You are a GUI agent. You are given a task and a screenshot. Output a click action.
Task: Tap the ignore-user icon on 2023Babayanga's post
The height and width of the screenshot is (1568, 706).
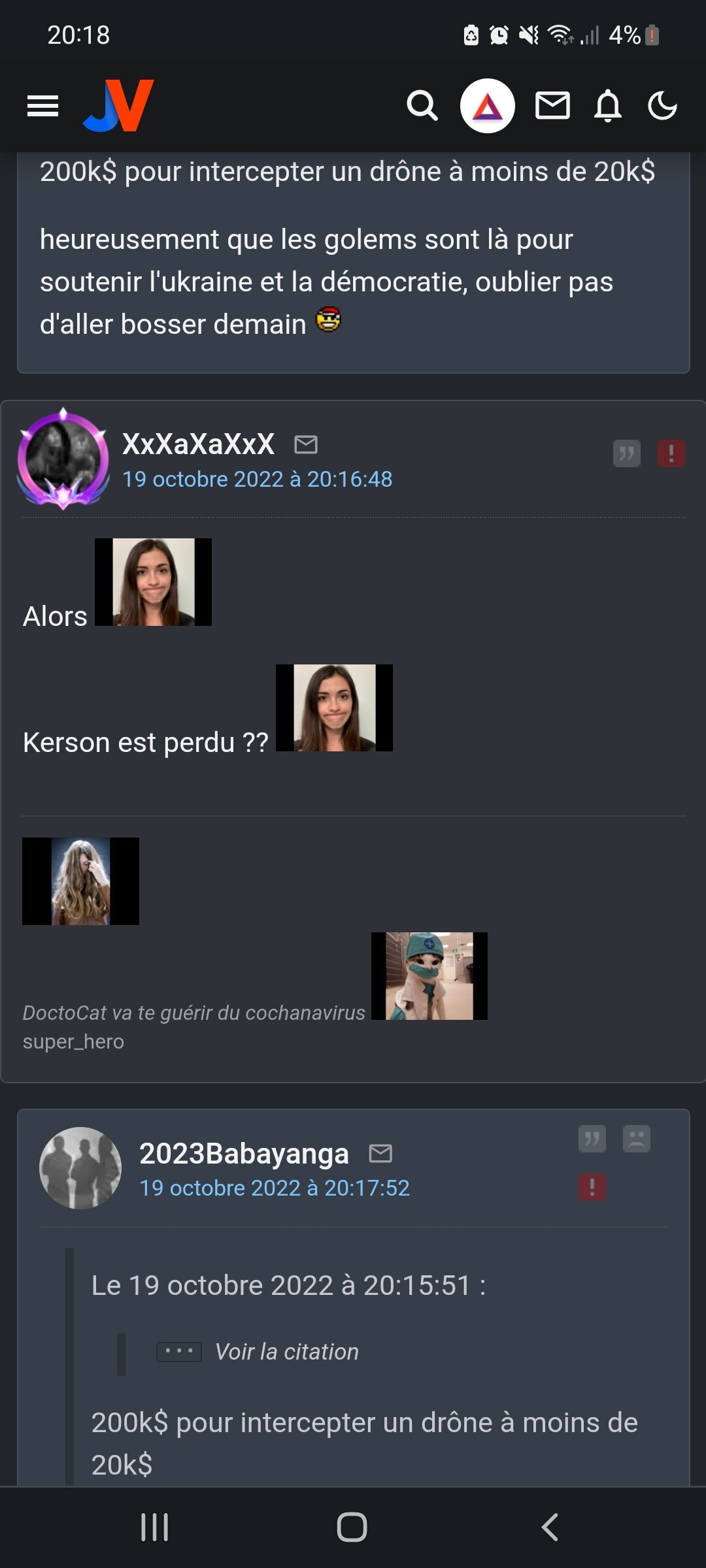637,1139
